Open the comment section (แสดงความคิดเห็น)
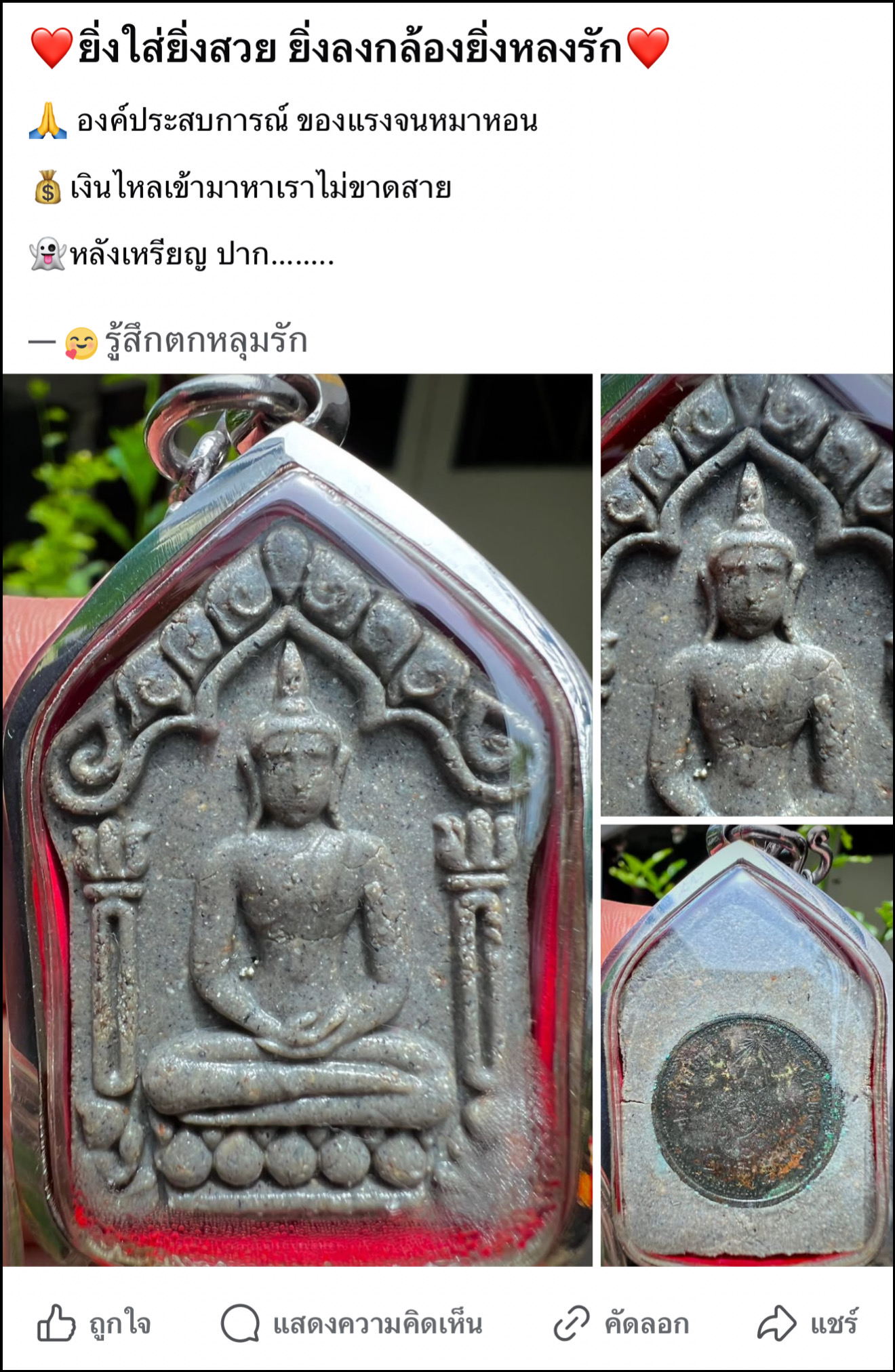 [351, 1323]
